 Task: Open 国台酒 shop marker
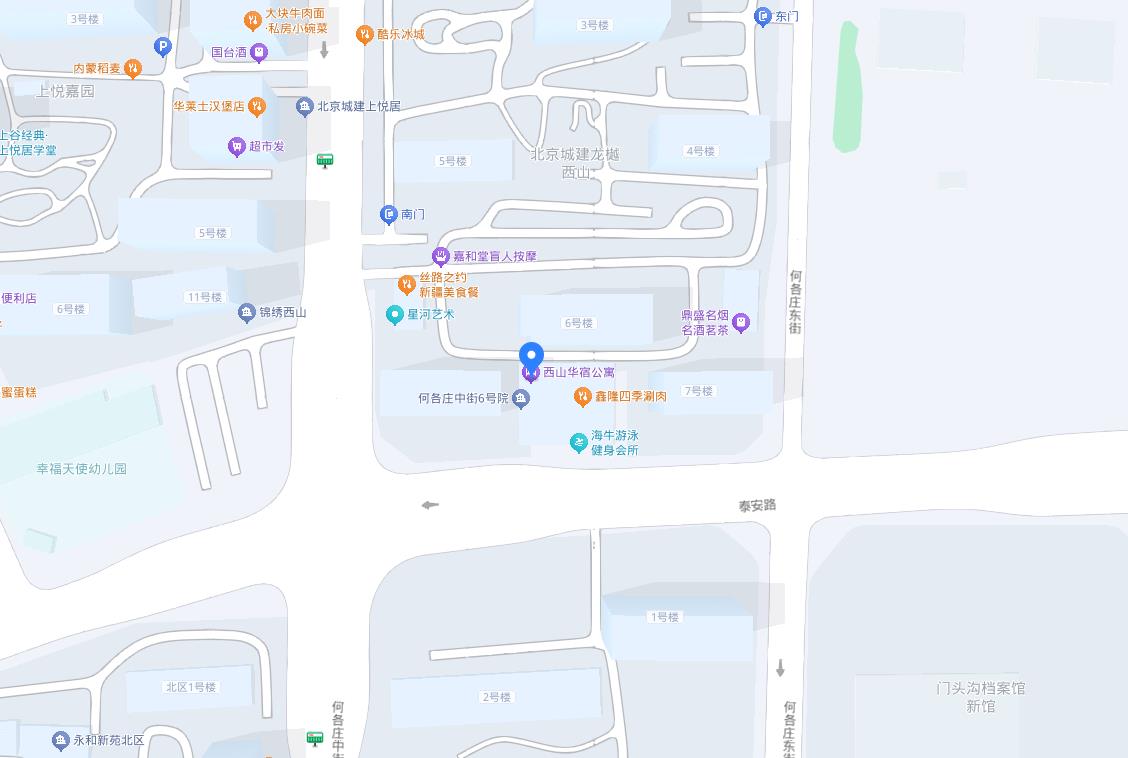(259, 52)
